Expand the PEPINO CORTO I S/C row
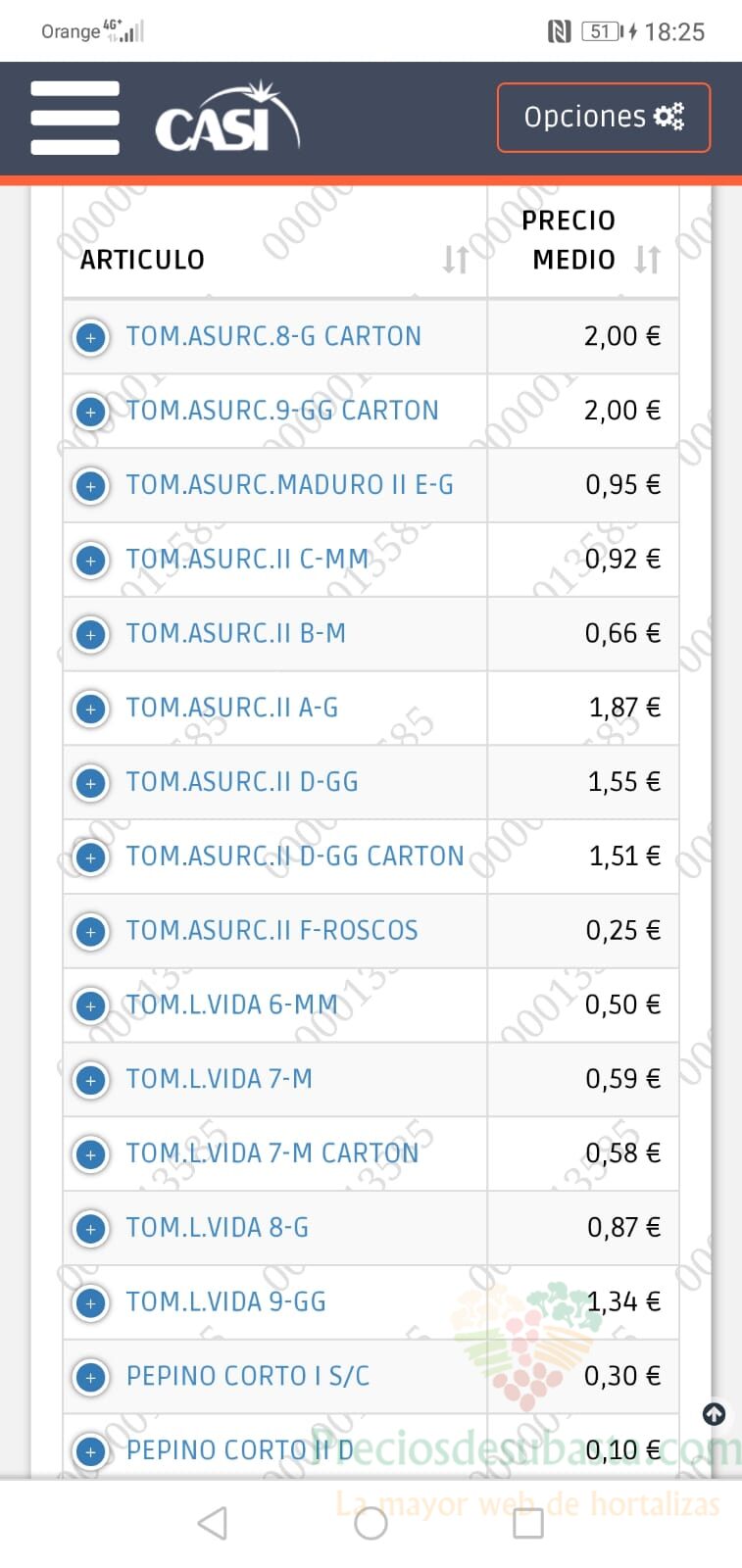This screenshot has height=1568, width=742. [91, 1378]
